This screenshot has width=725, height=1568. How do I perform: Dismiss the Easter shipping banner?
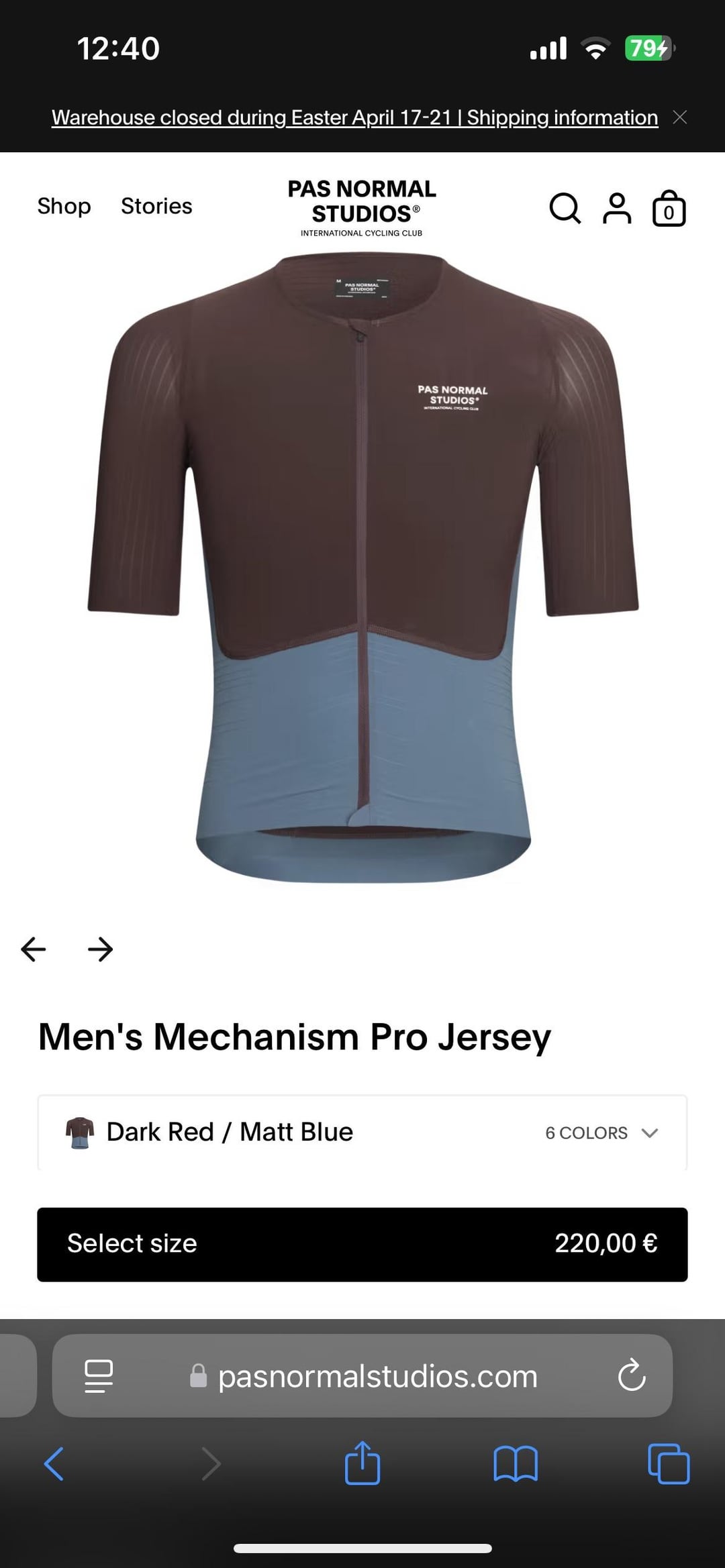tap(680, 117)
